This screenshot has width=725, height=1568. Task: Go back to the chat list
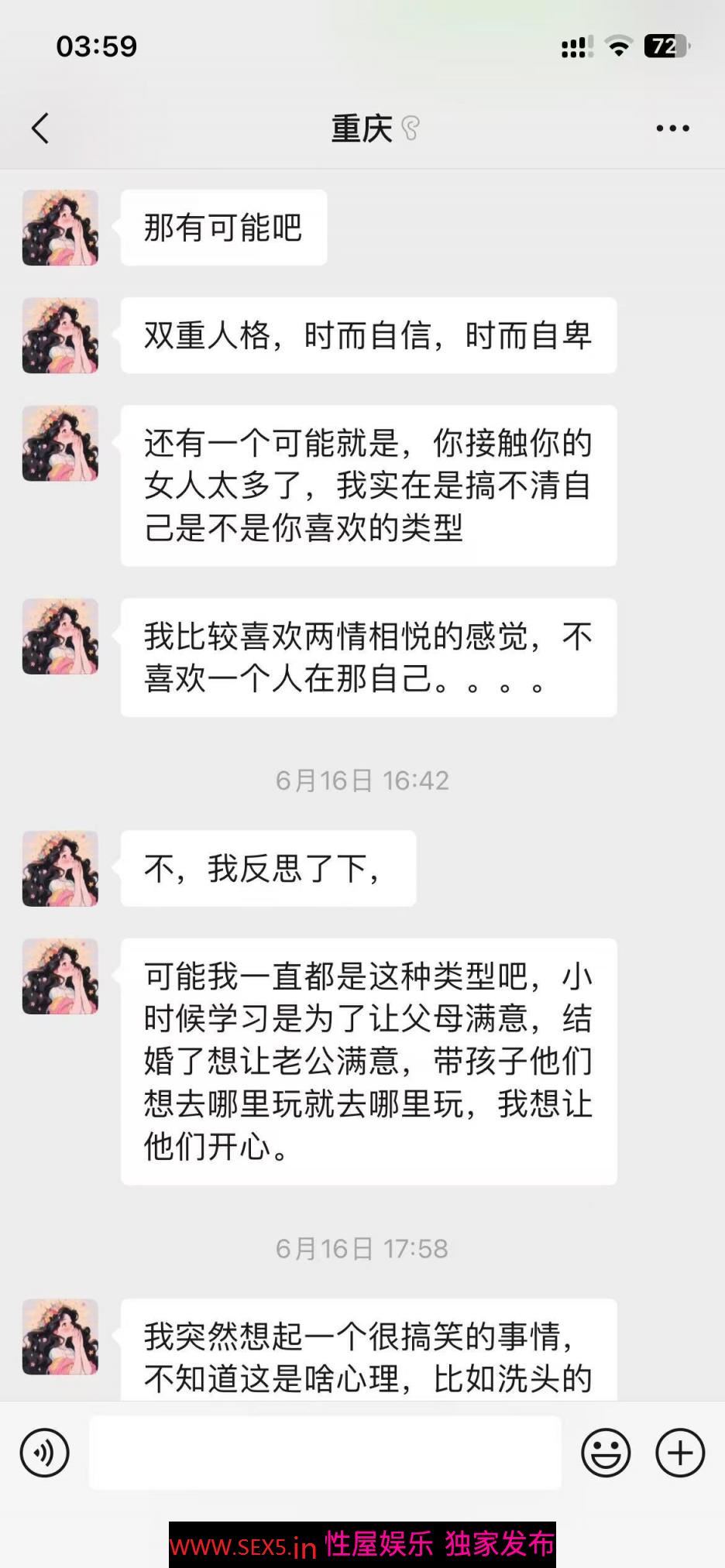pos(40,129)
